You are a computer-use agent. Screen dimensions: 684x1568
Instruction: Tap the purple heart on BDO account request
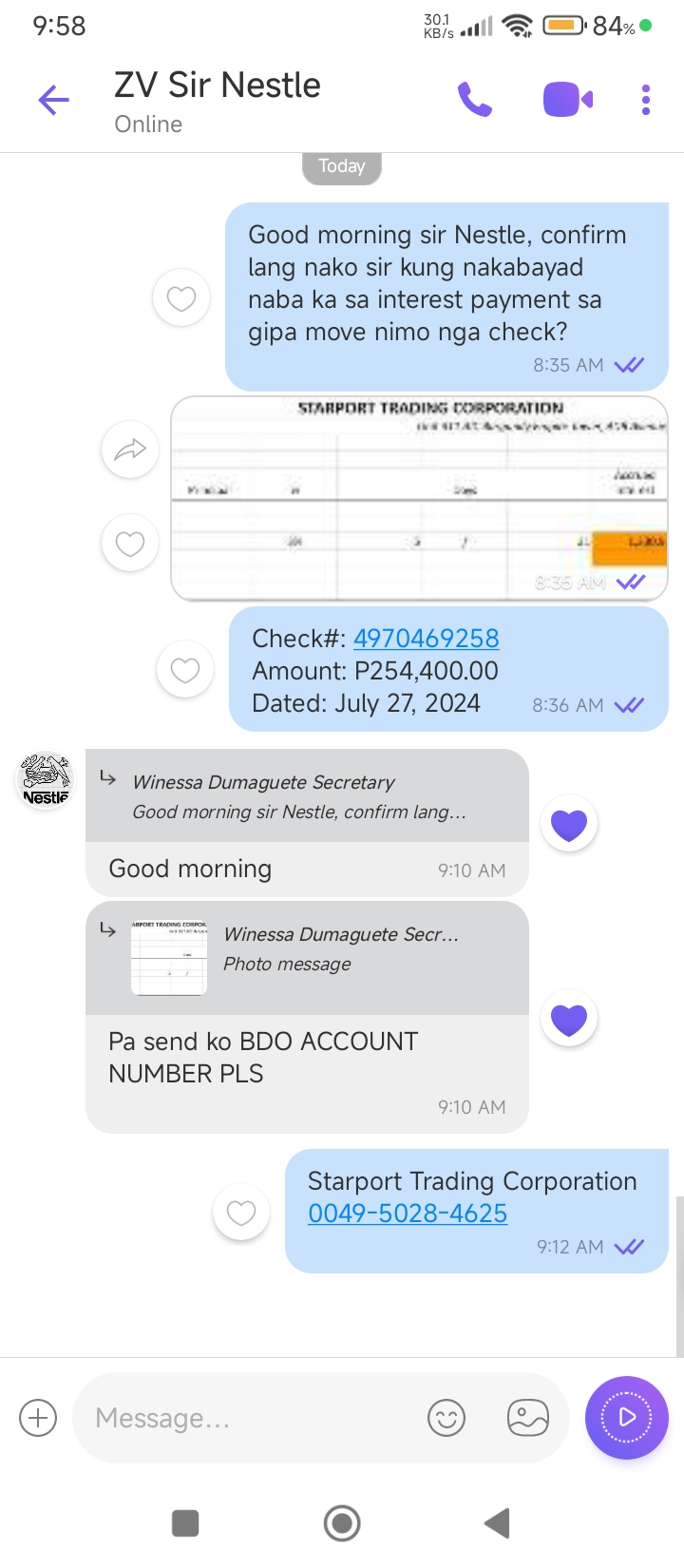click(569, 1020)
